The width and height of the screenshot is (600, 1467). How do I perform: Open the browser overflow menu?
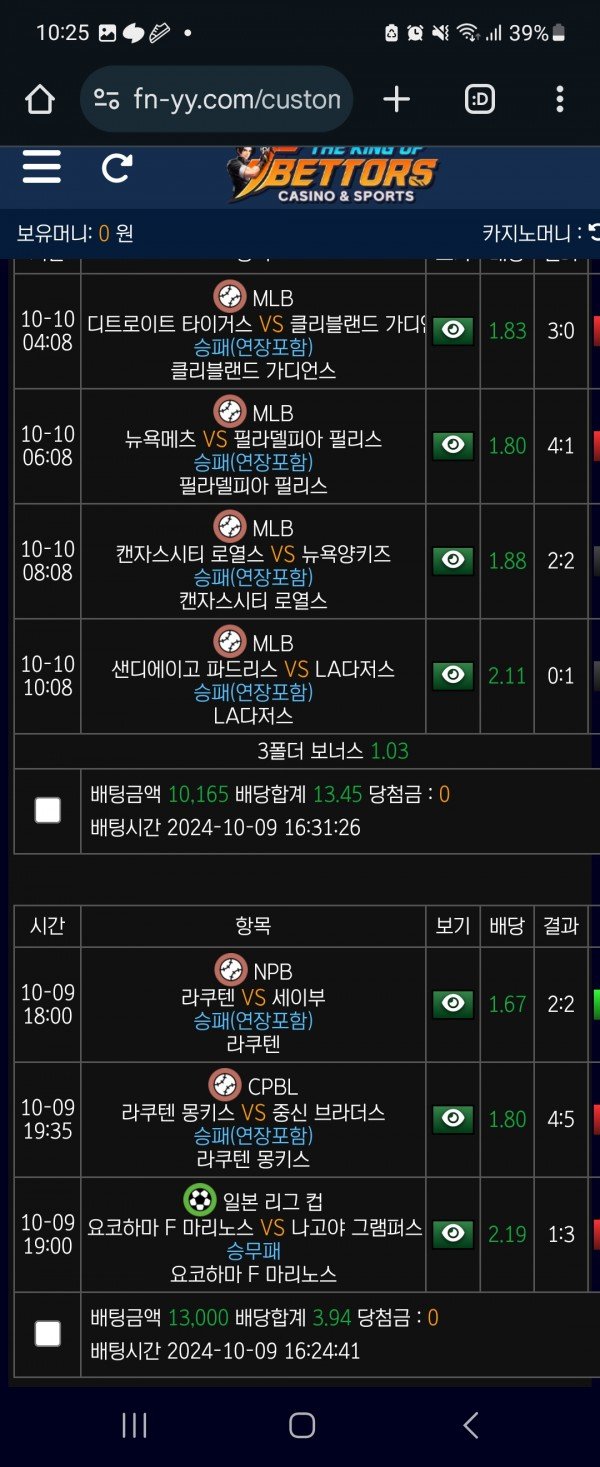(x=559, y=99)
